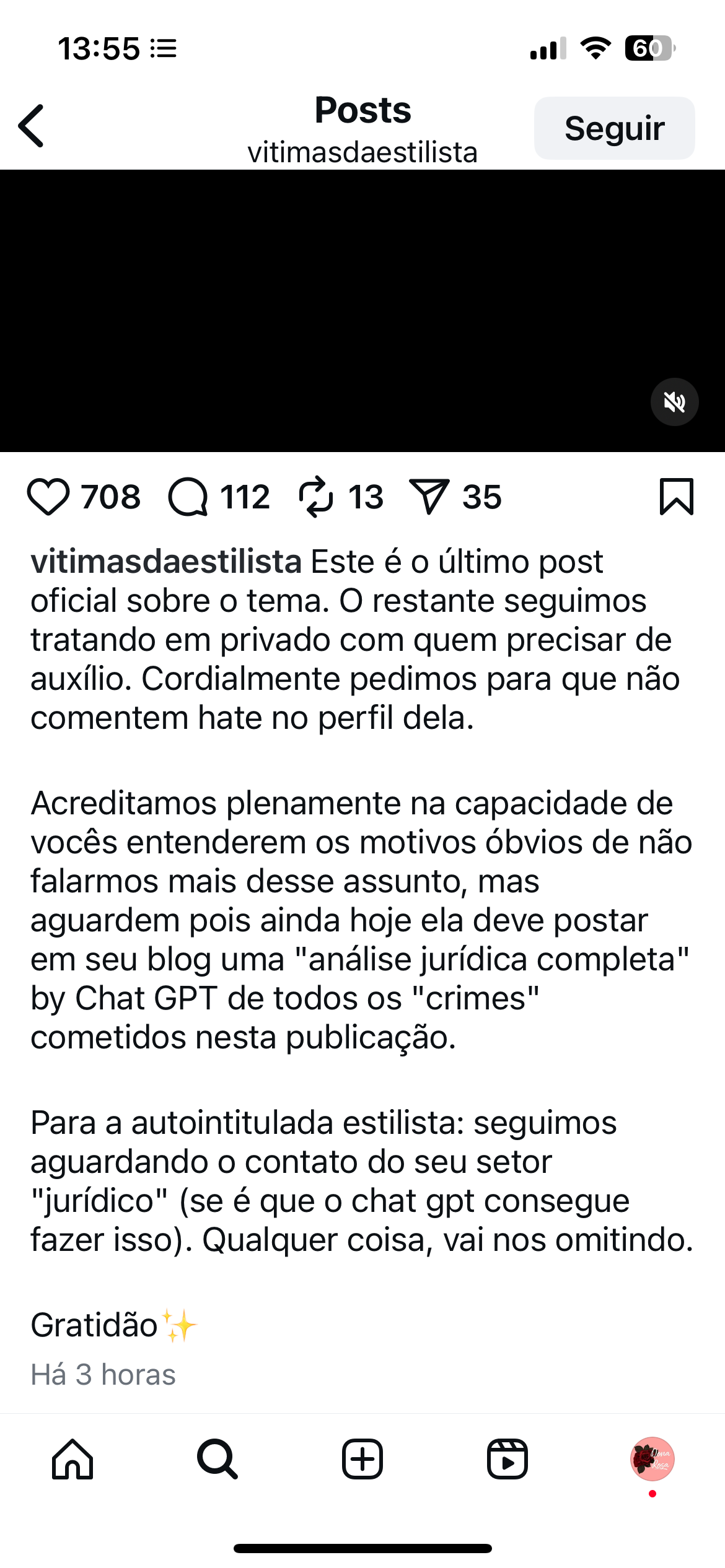Open my profile tab avatar
Viewport: 725px width, 1568px height.
[652, 1459]
